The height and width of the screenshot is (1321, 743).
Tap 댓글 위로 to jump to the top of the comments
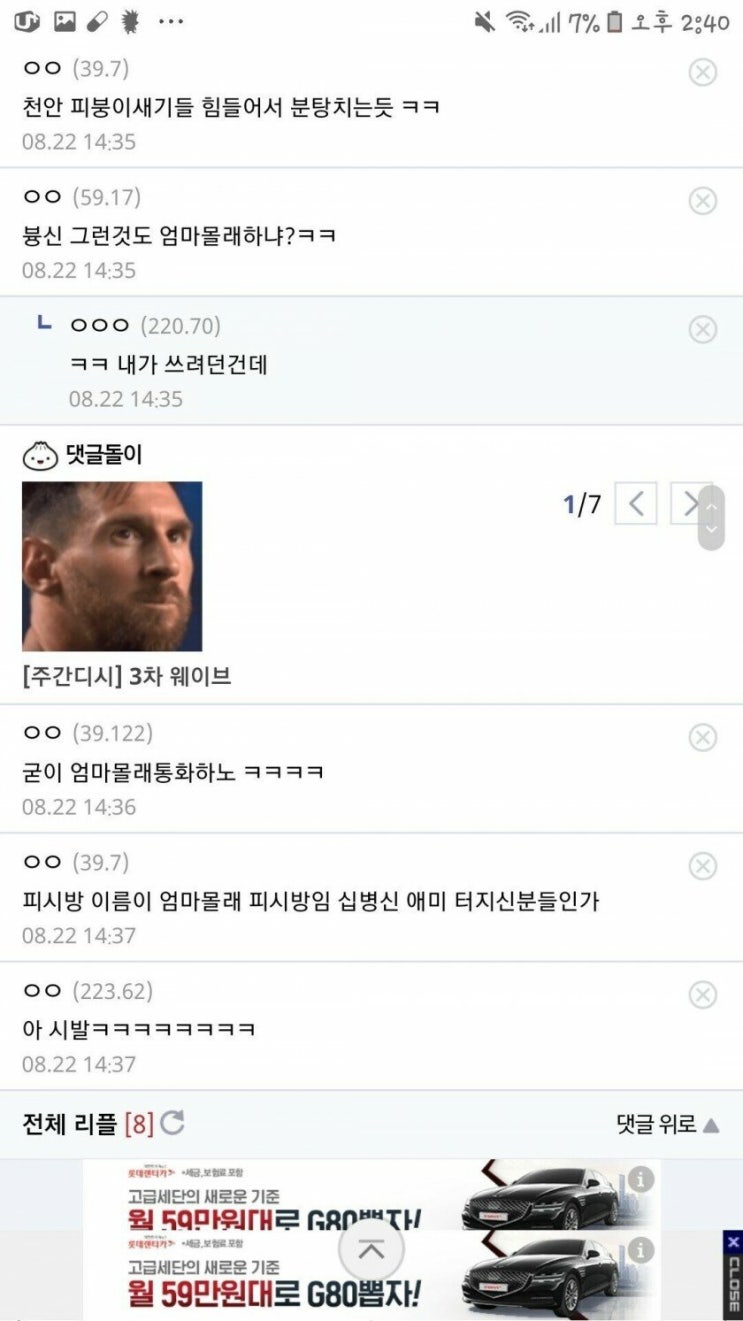point(667,1124)
